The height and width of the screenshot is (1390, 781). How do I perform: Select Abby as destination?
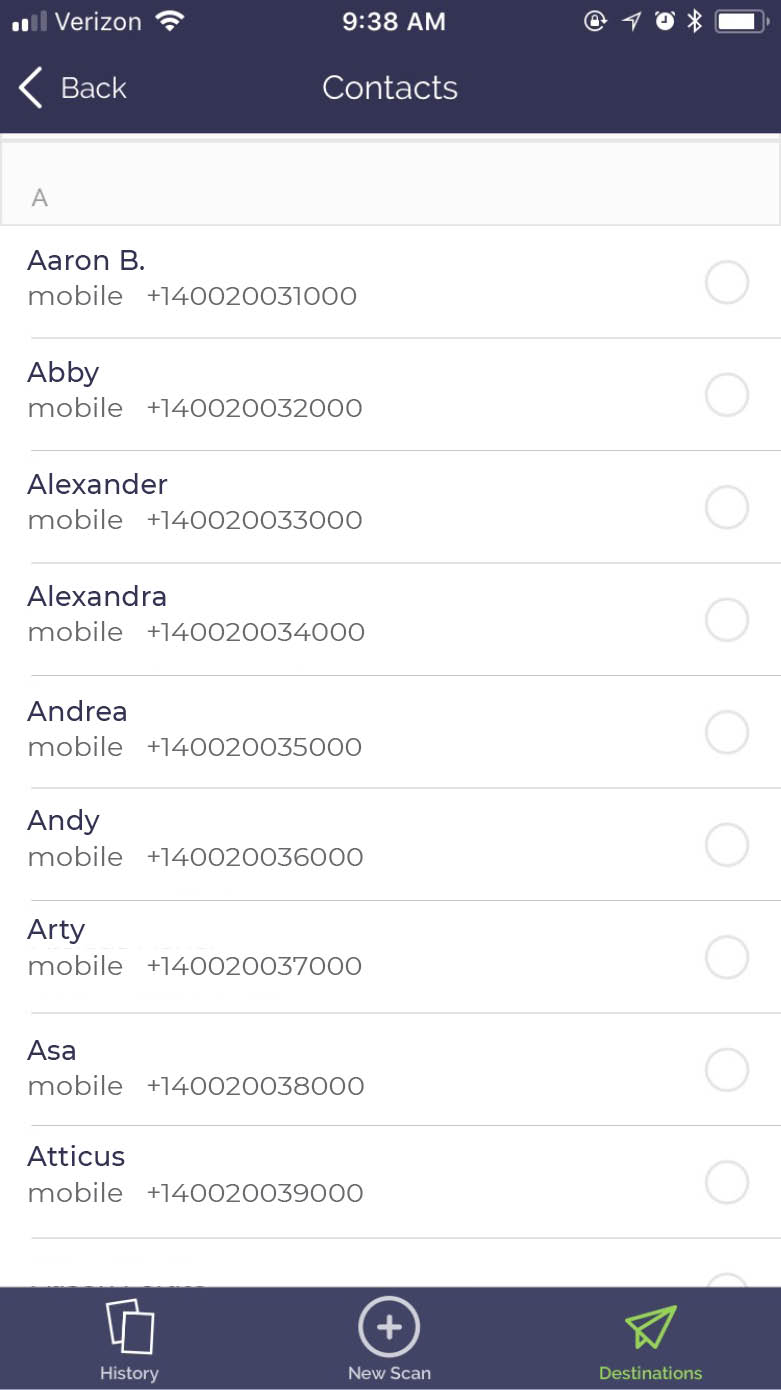pos(726,395)
